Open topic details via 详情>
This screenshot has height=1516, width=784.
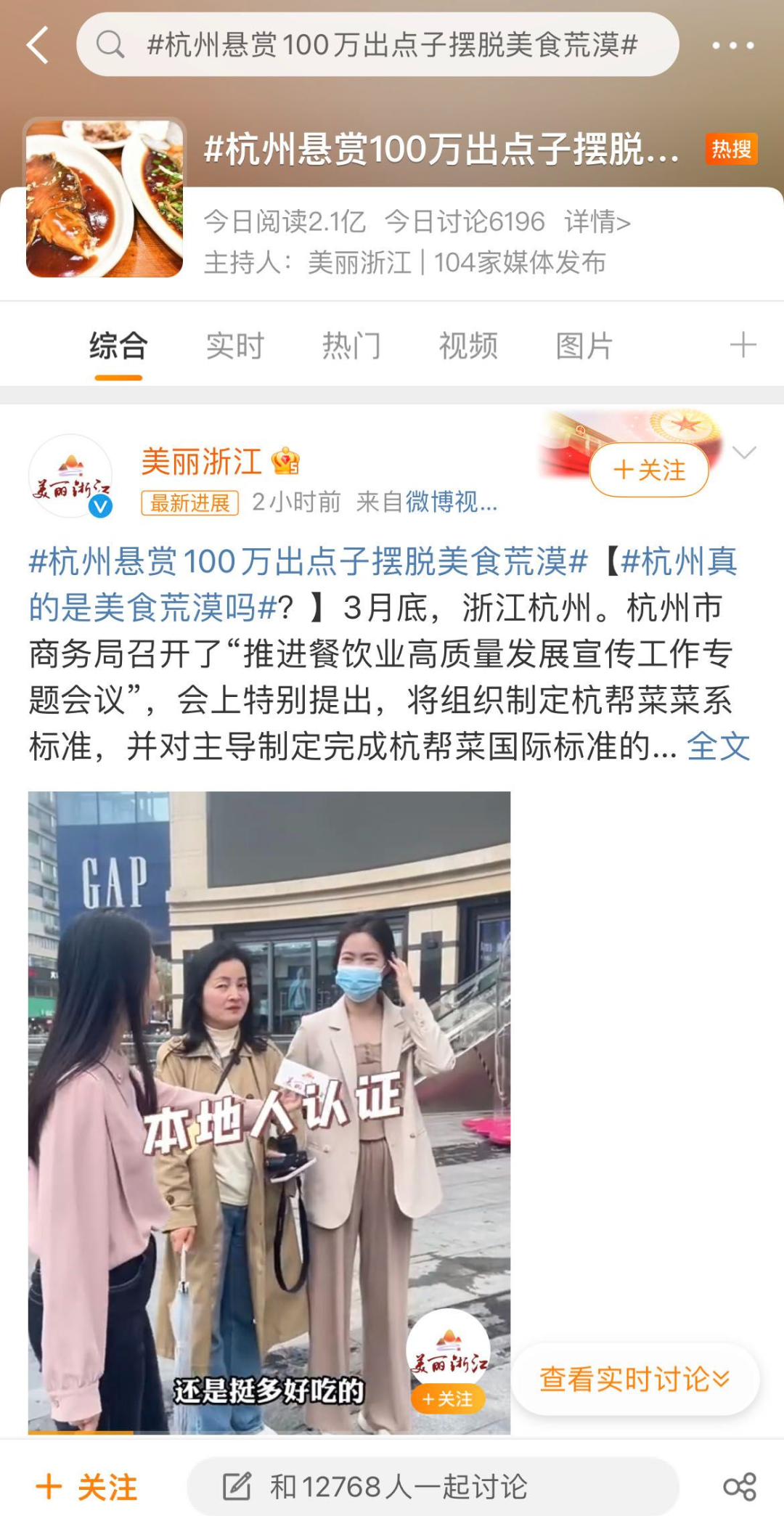[x=597, y=221]
